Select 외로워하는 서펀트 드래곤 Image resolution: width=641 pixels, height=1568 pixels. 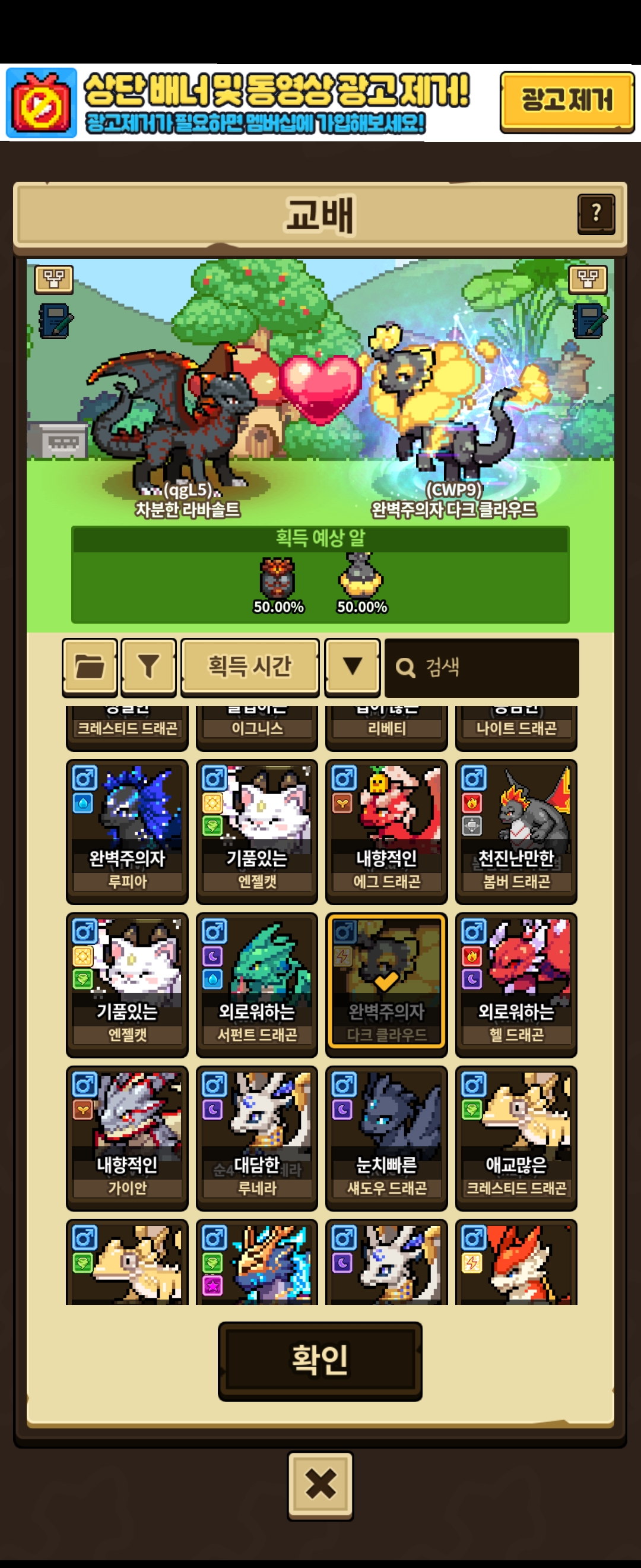pyautogui.click(x=256, y=984)
